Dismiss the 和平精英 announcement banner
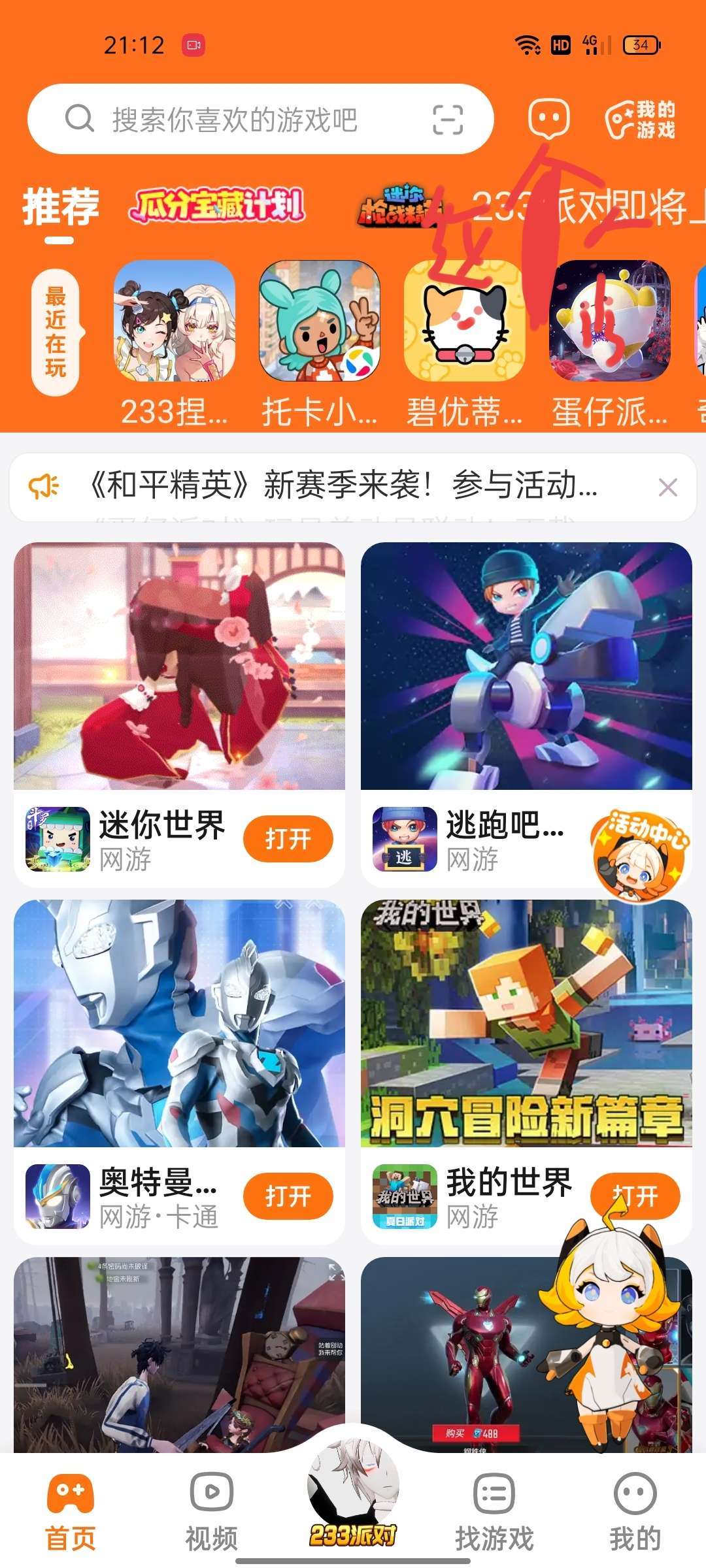The width and height of the screenshot is (706, 1568). (667, 487)
